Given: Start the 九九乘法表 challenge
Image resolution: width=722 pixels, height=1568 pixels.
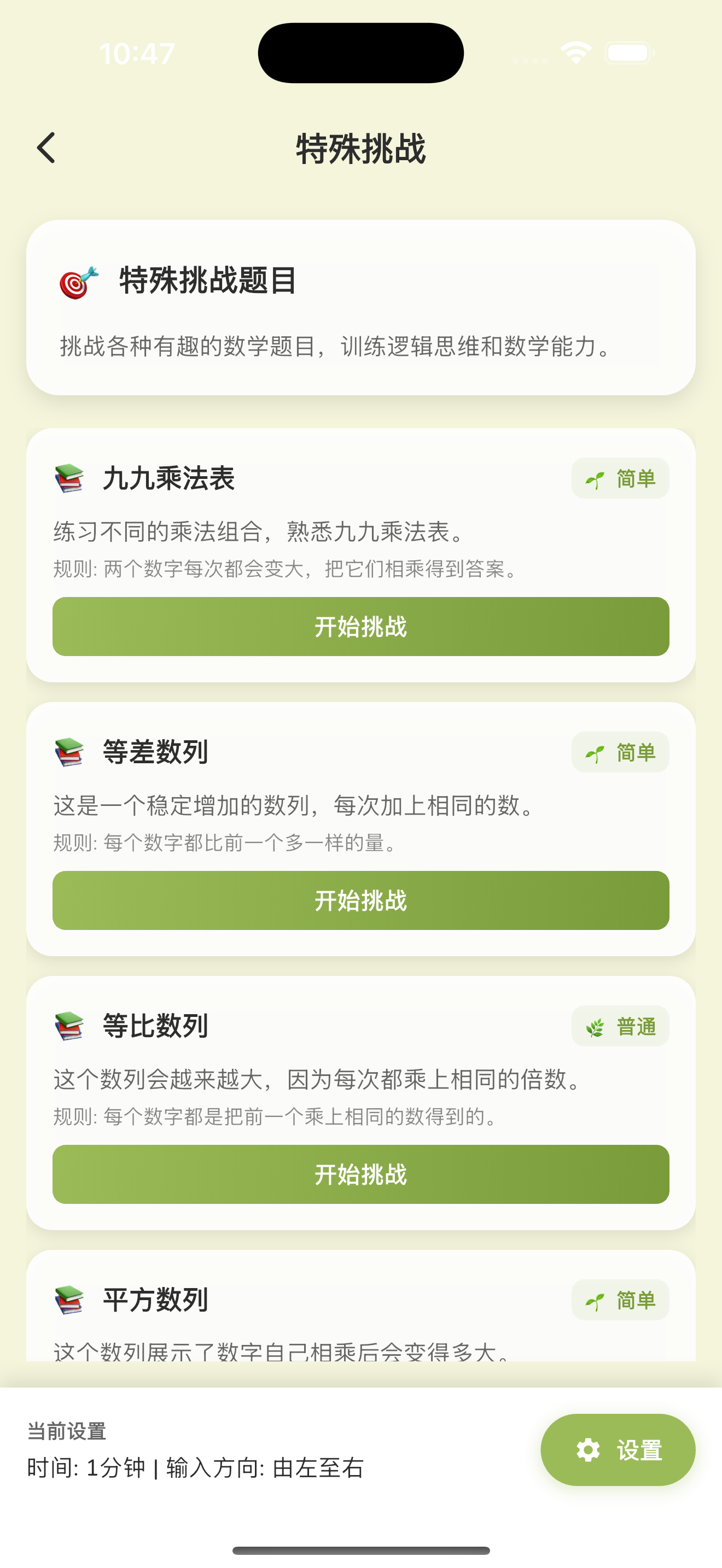Looking at the screenshot, I should [x=360, y=627].
